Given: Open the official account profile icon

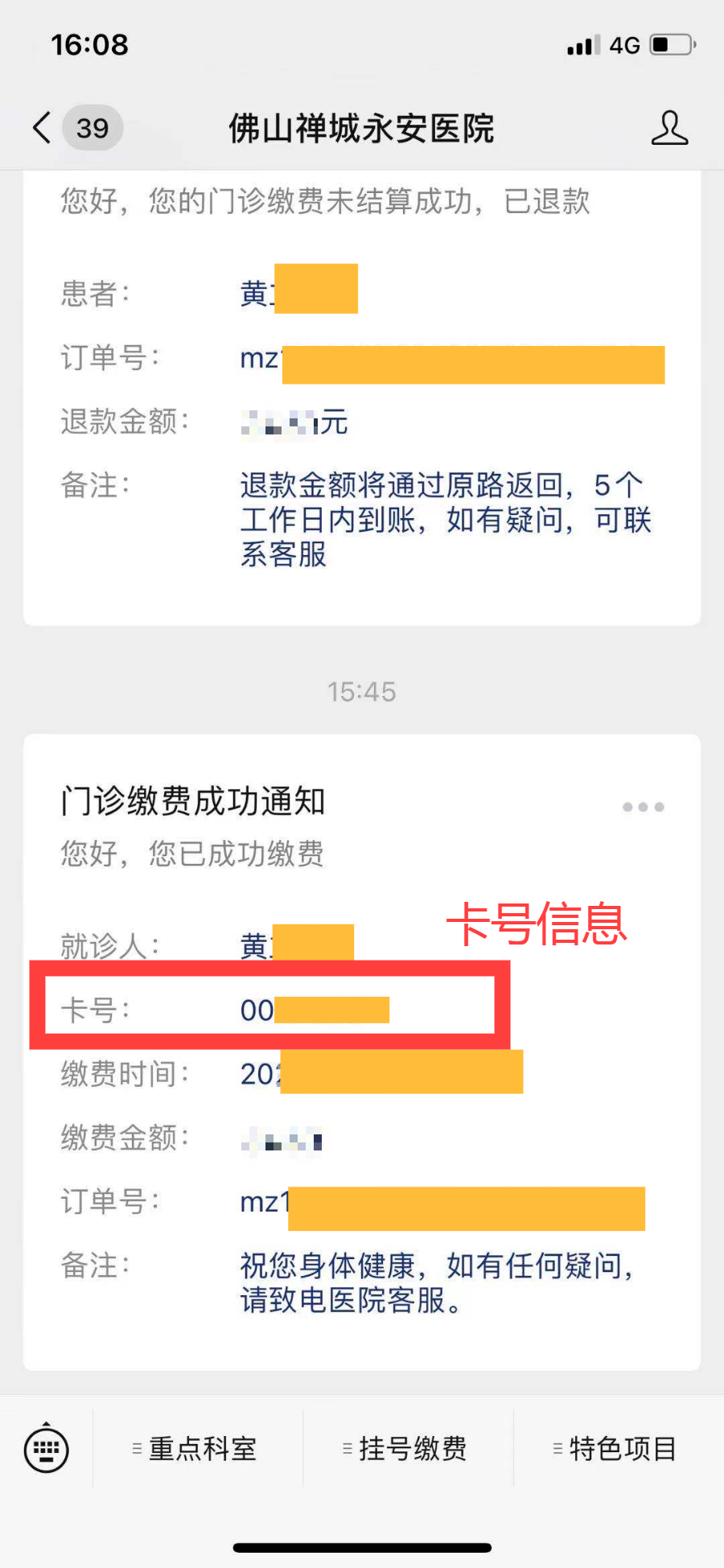Looking at the screenshot, I should click(669, 128).
